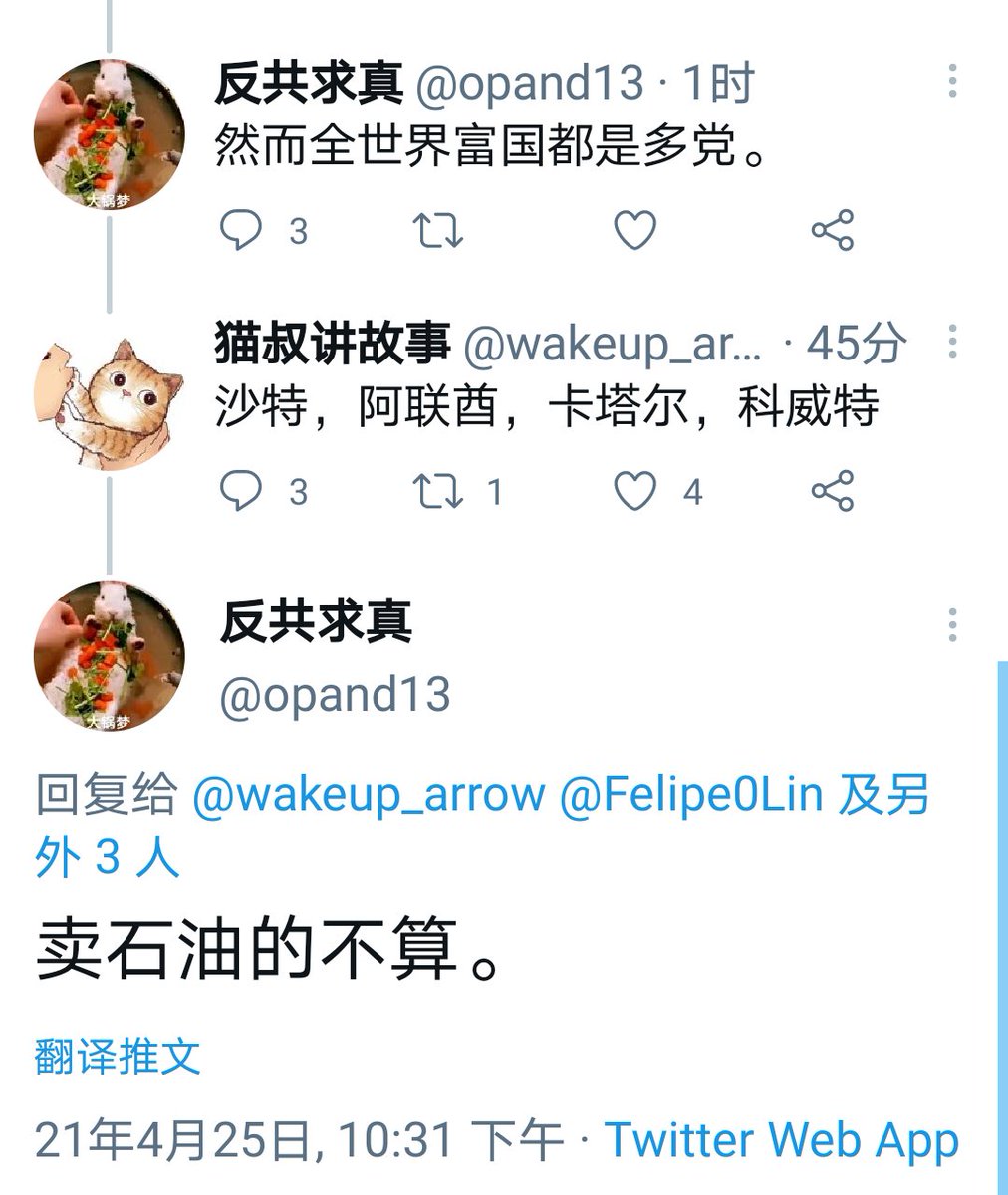Open overflow menu on the main tweet
Viewport: 1008px width, 1195px height.
pos(952,625)
